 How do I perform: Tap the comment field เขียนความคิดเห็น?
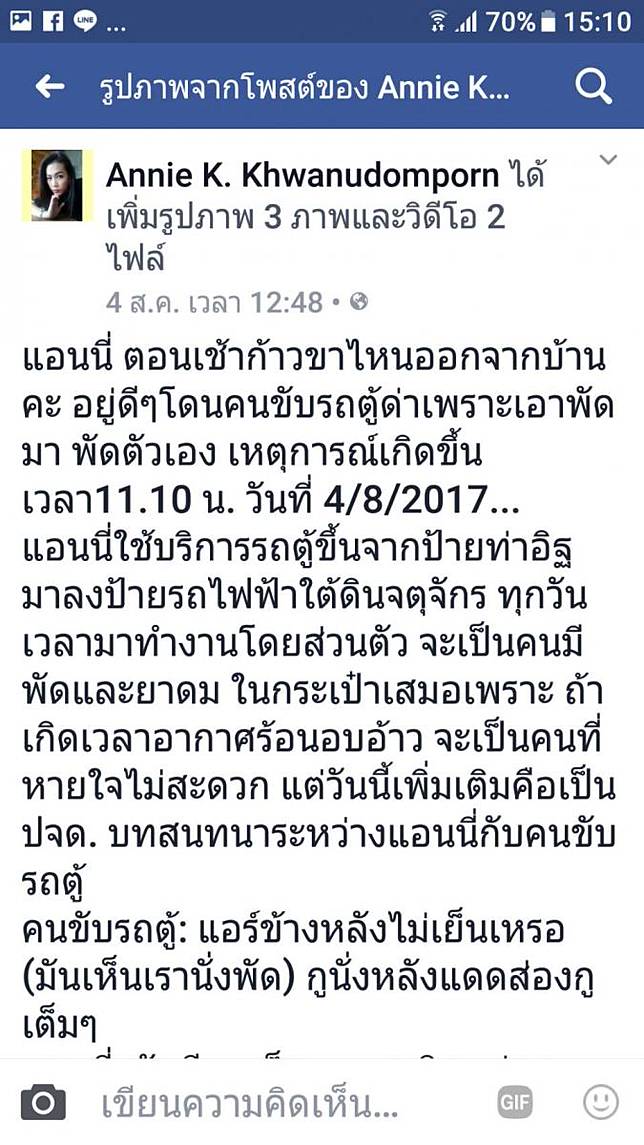tap(250, 1104)
